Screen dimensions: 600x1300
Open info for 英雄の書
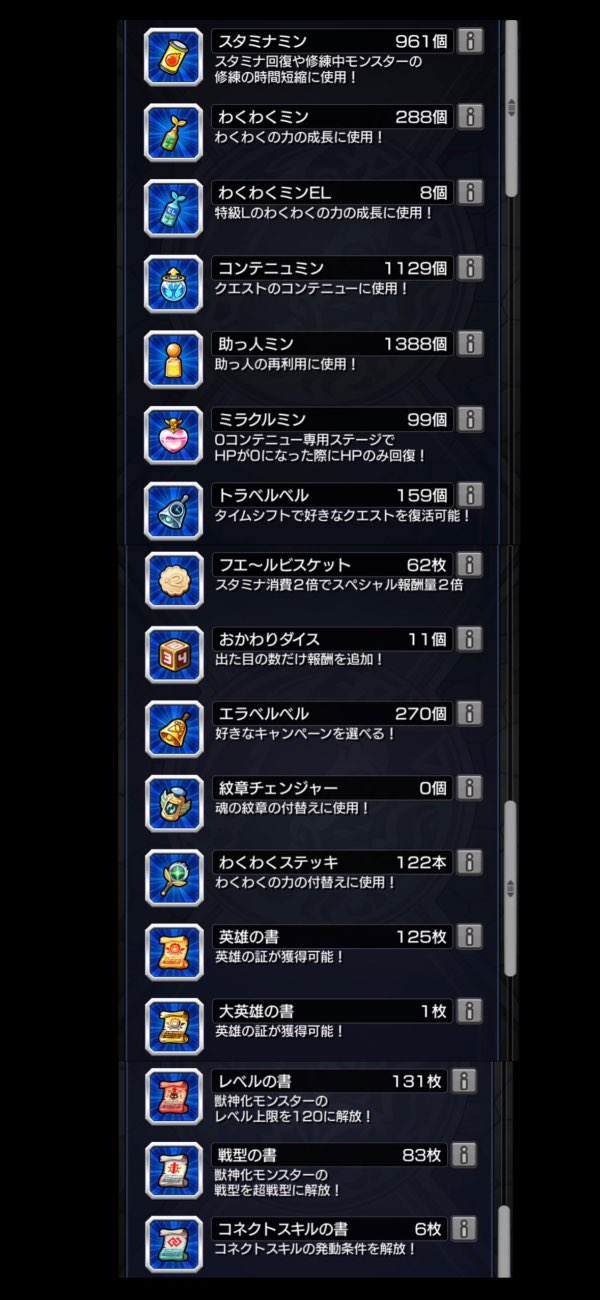tap(471, 937)
